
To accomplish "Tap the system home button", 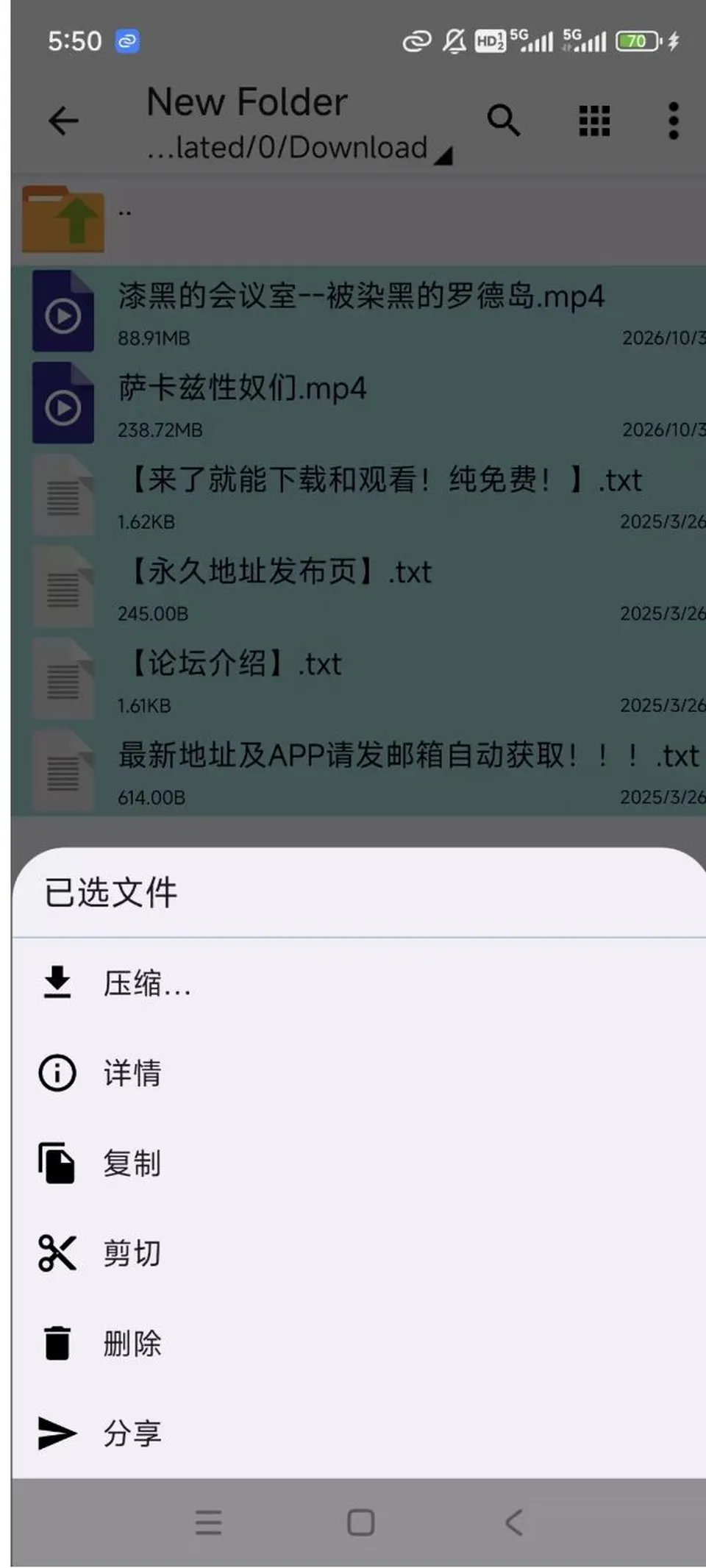I will (360, 1522).
